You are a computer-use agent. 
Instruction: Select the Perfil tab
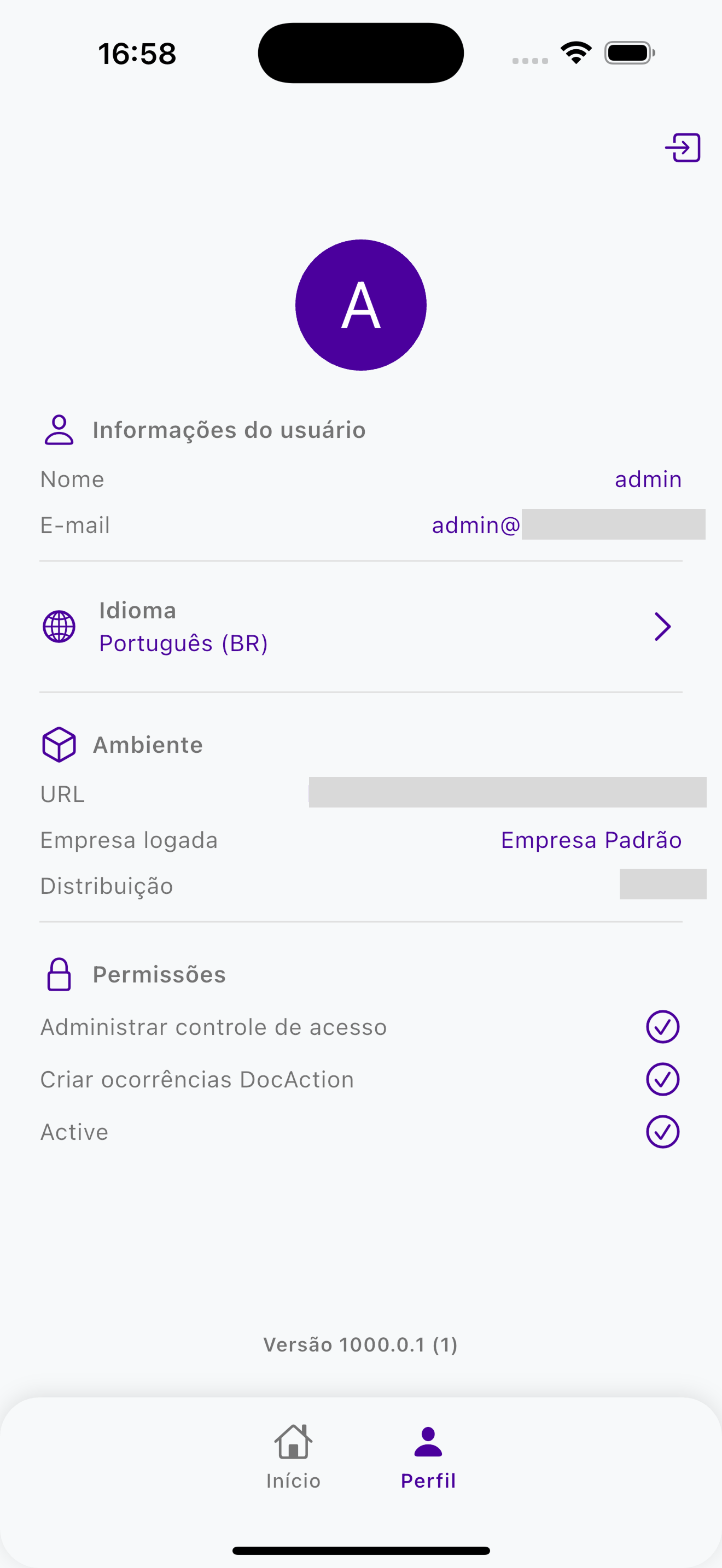[428, 1456]
